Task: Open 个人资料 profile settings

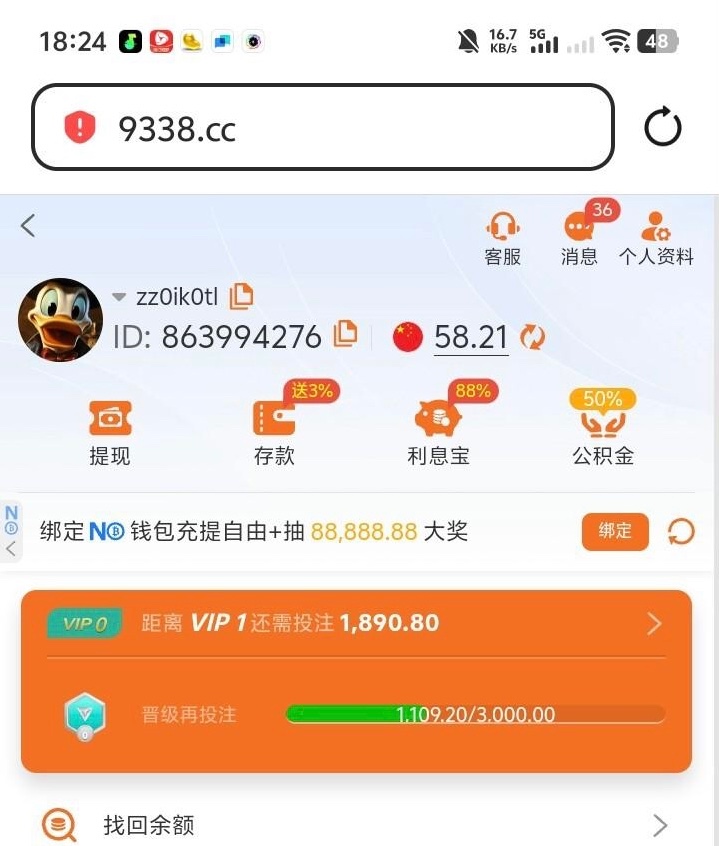Action: click(x=656, y=239)
